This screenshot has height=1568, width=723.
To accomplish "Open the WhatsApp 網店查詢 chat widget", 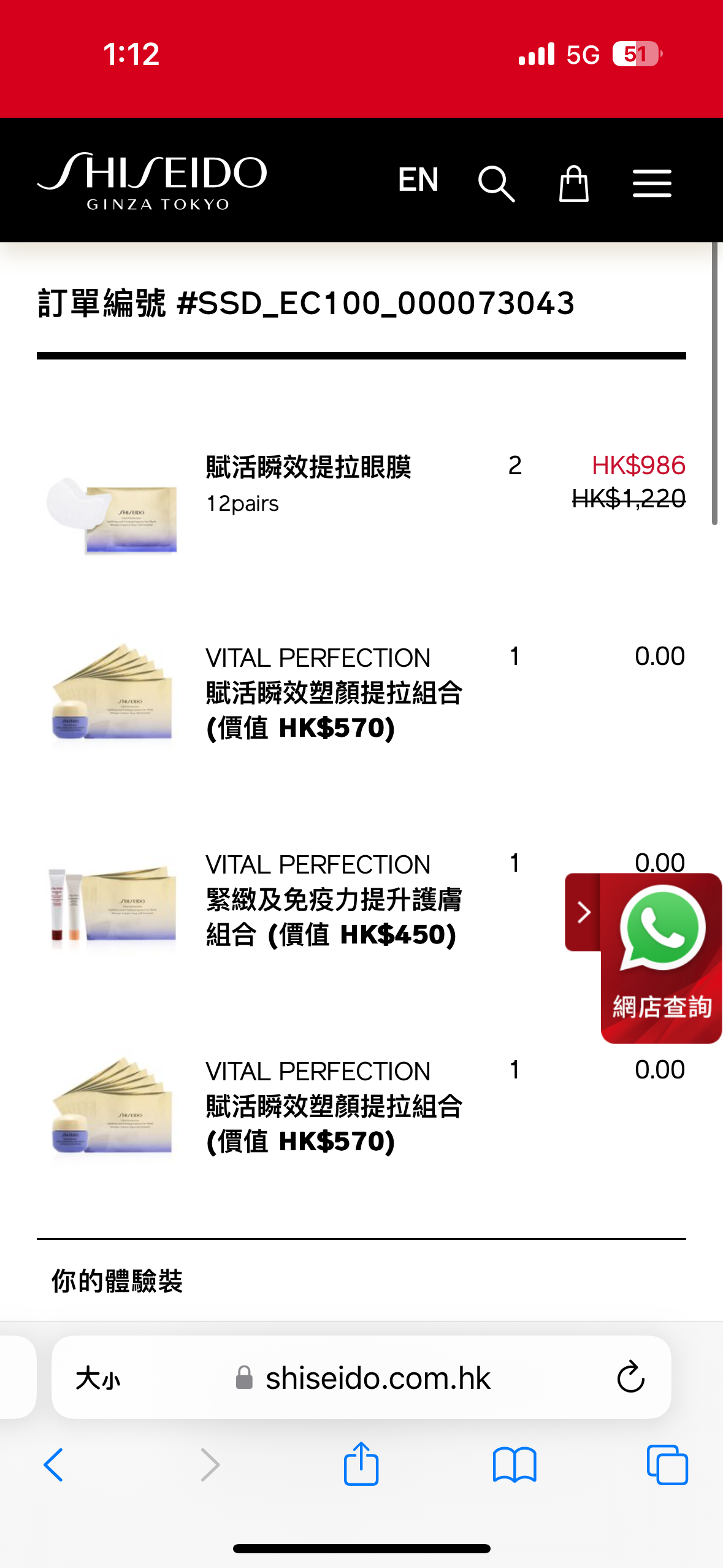I will click(x=662, y=958).
